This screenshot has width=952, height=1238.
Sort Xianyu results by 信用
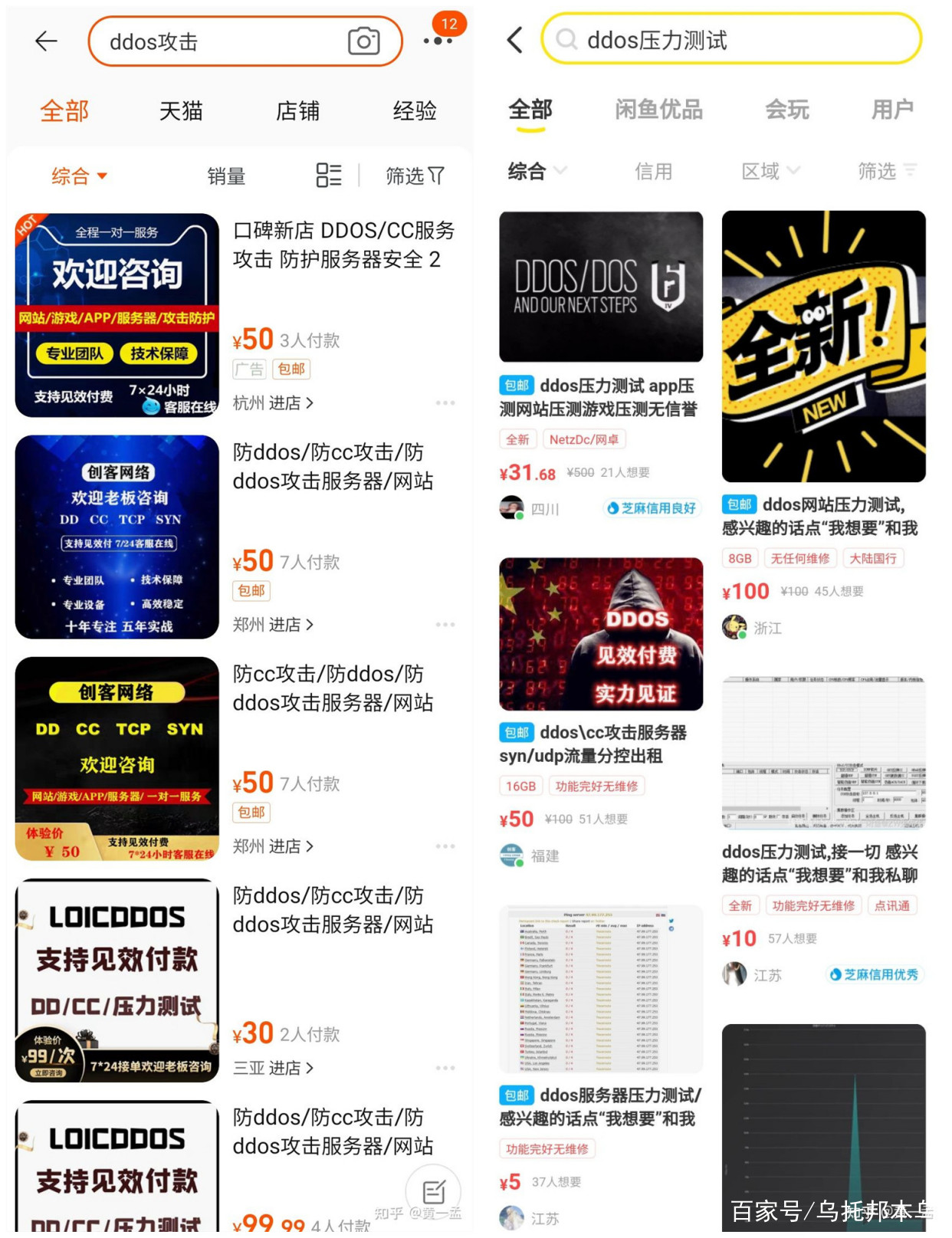click(x=653, y=171)
